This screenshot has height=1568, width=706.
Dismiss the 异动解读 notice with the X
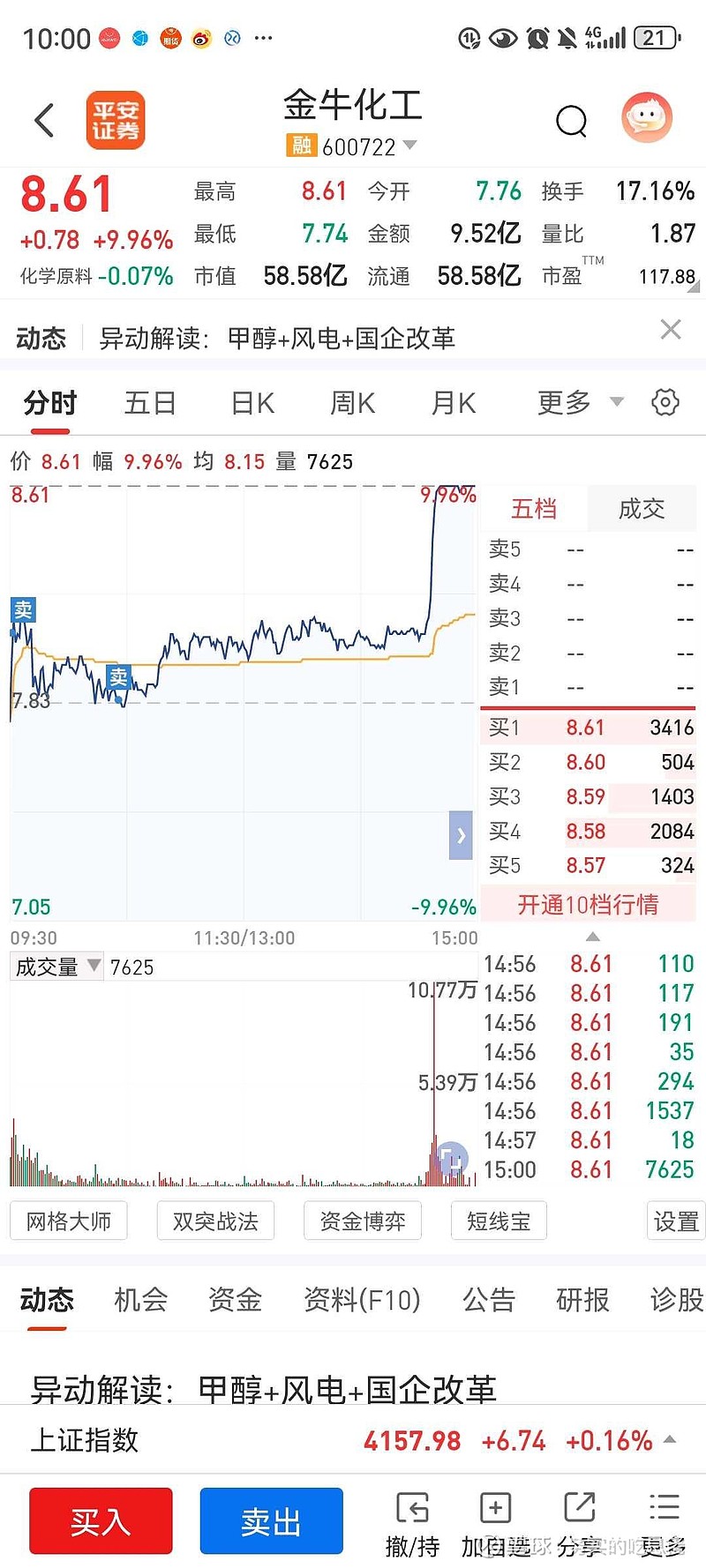tap(671, 329)
